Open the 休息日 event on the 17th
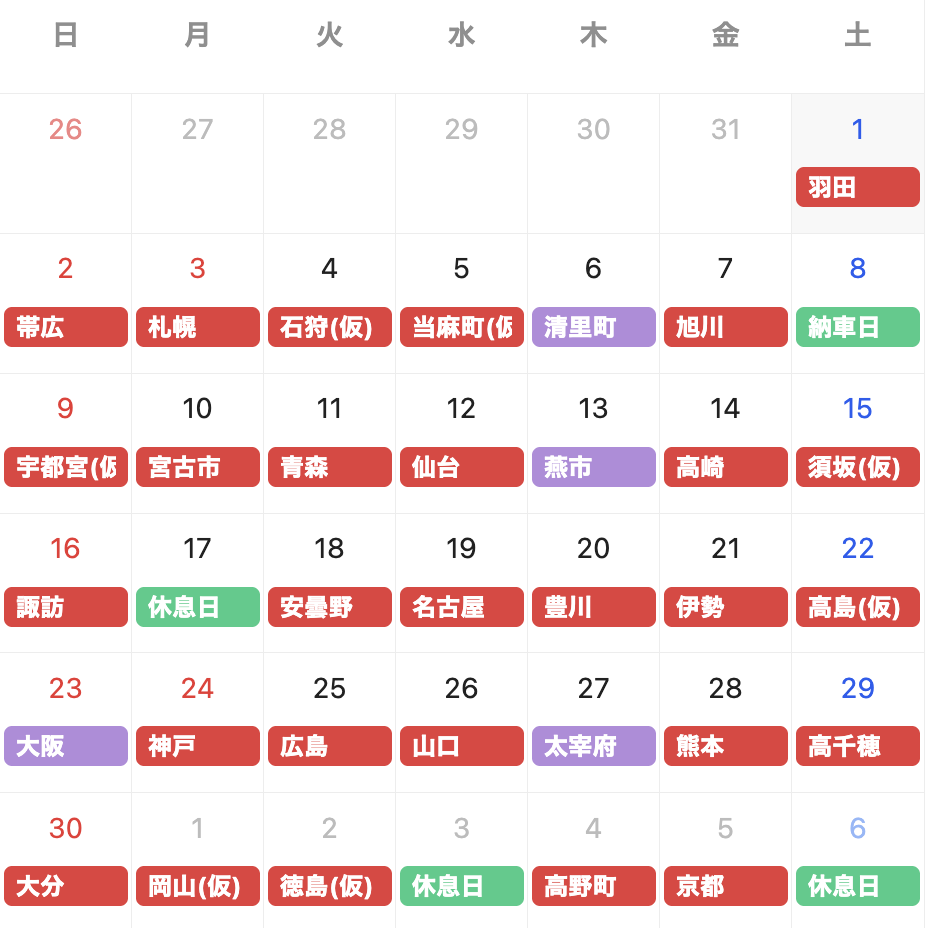Viewport: 930px width, 928px height. pyautogui.click(x=198, y=607)
